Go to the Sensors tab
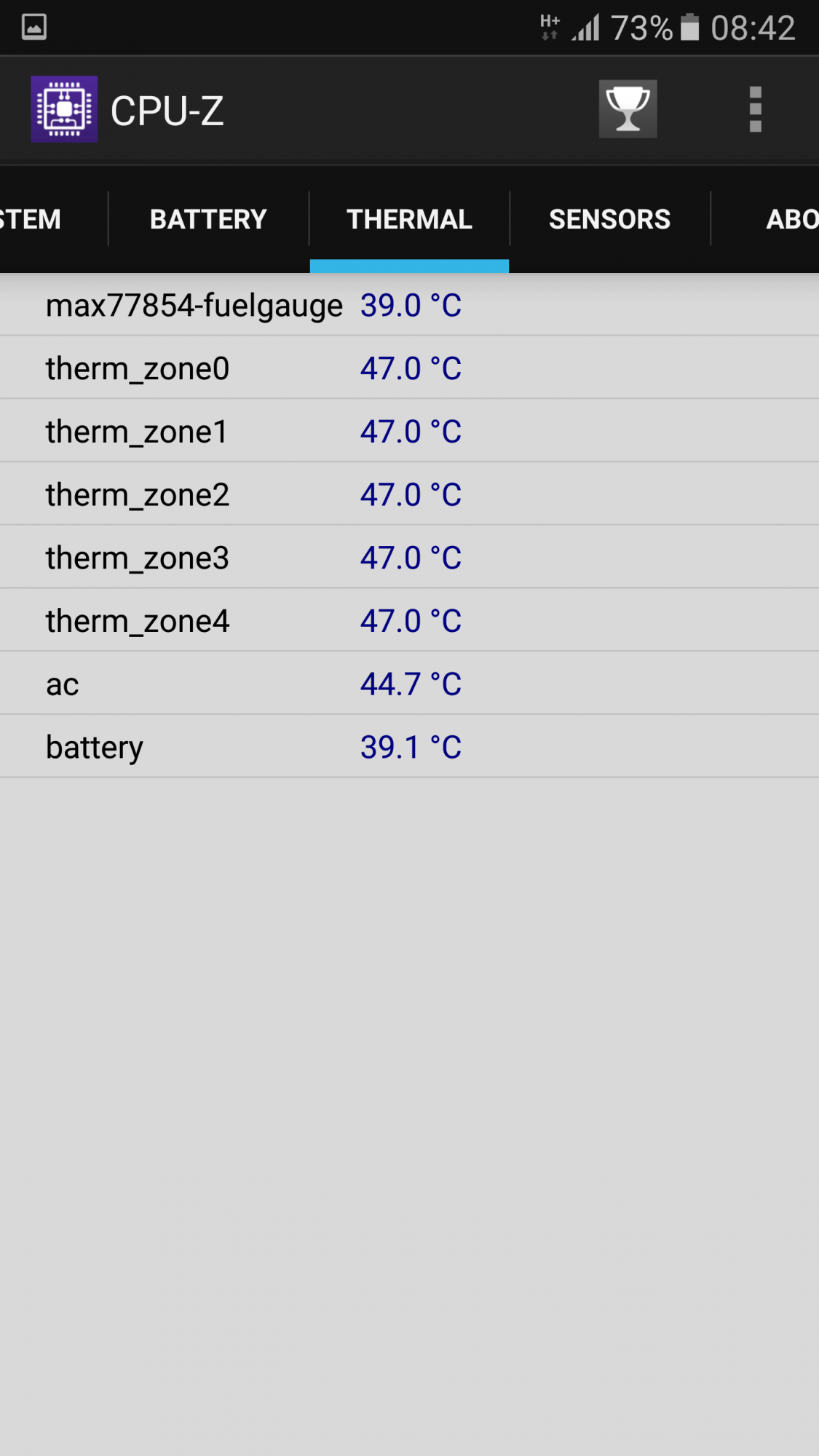819x1456 pixels. [x=609, y=219]
